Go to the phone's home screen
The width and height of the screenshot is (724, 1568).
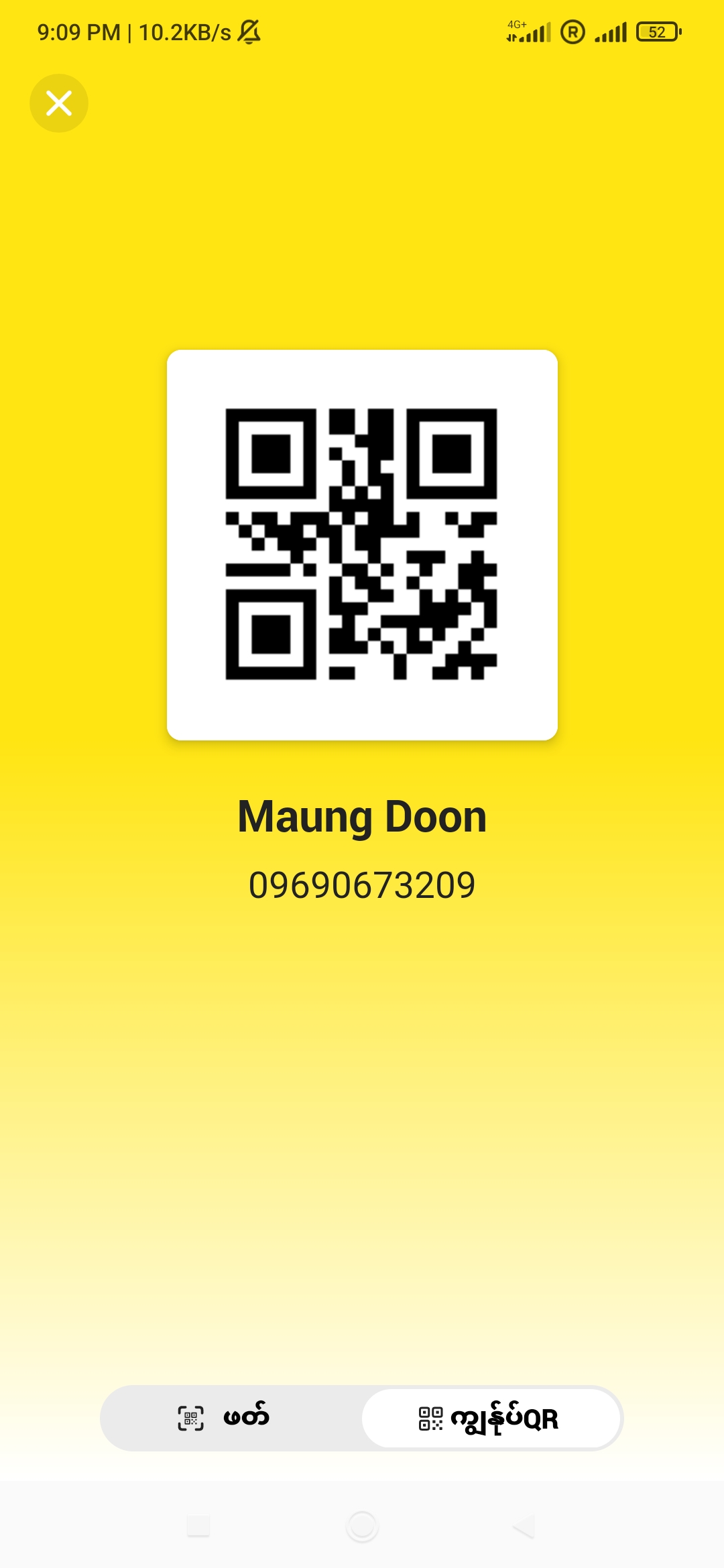coord(362,1526)
